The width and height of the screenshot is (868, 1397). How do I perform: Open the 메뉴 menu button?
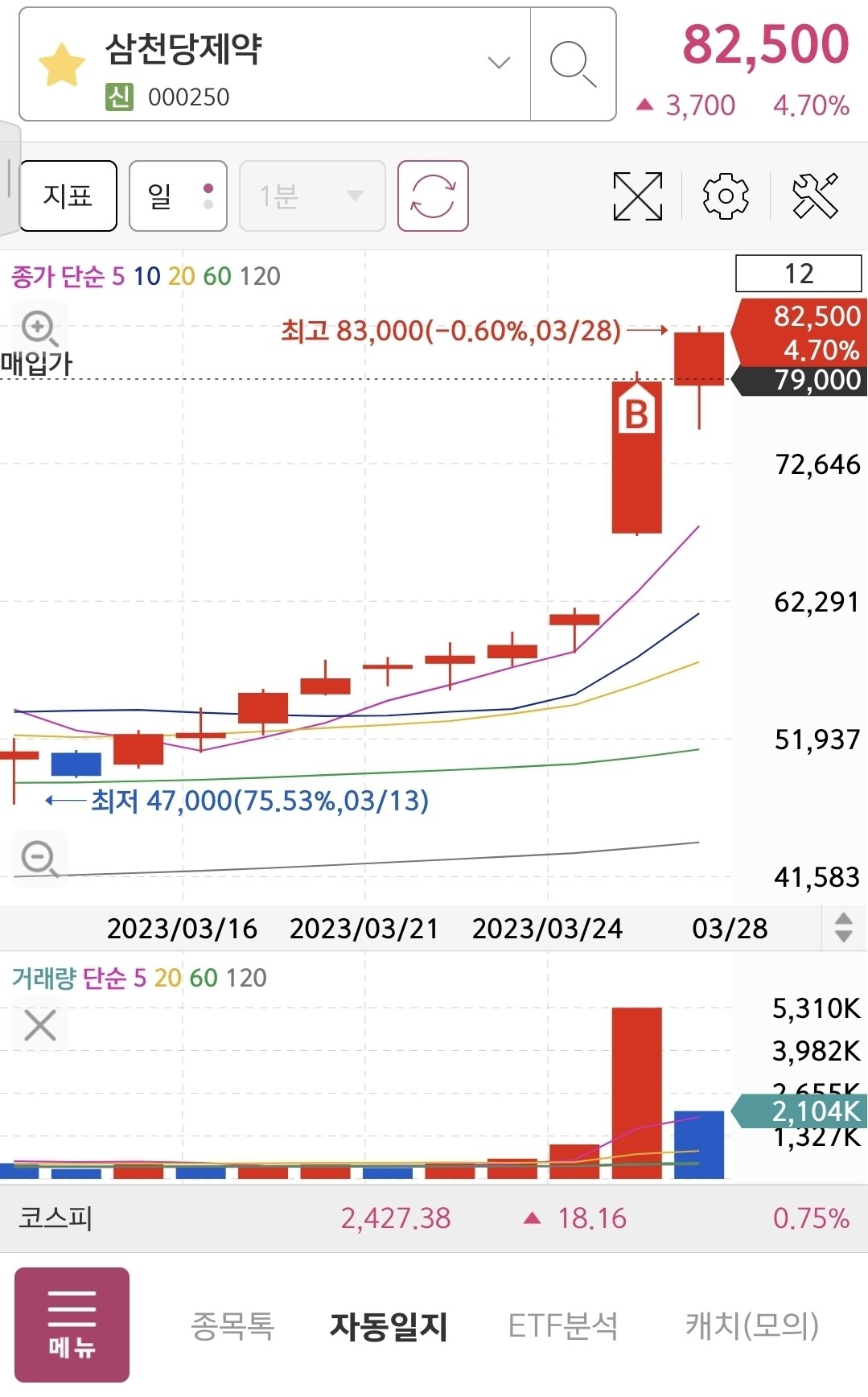72,1325
